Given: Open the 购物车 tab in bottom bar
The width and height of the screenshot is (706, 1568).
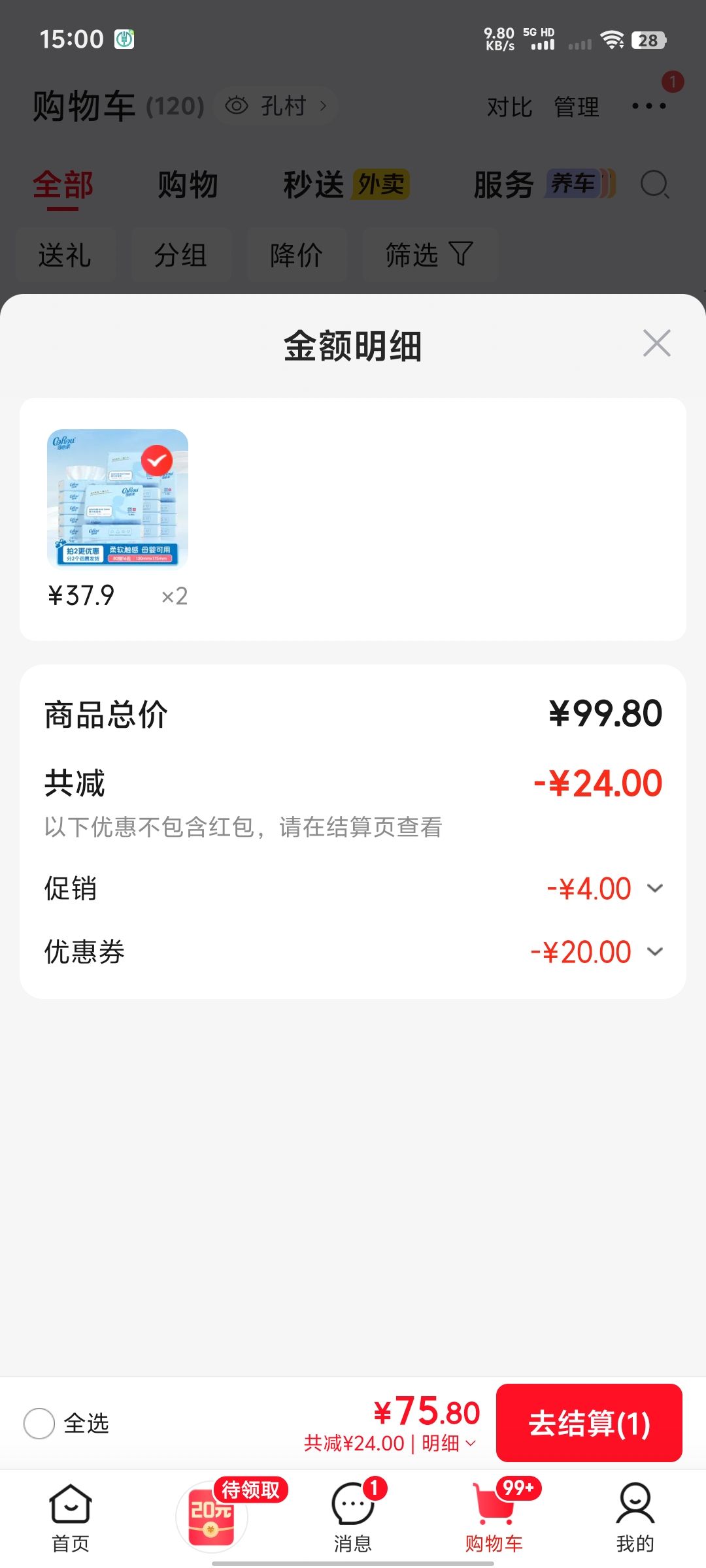Looking at the screenshot, I should point(494,1518).
